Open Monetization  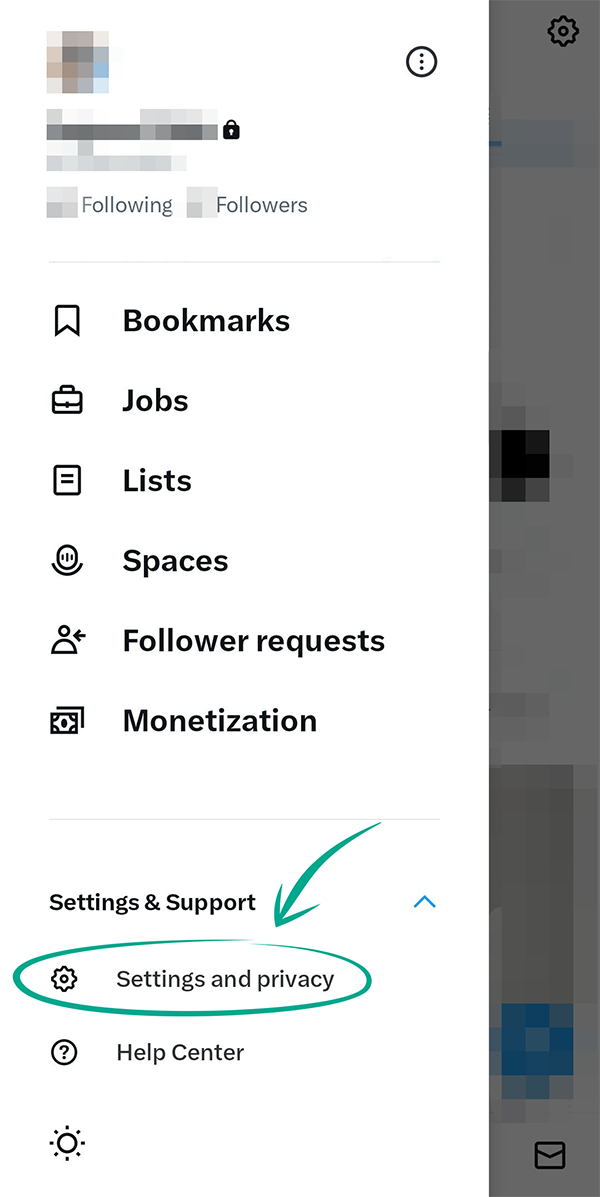[x=219, y=721]
